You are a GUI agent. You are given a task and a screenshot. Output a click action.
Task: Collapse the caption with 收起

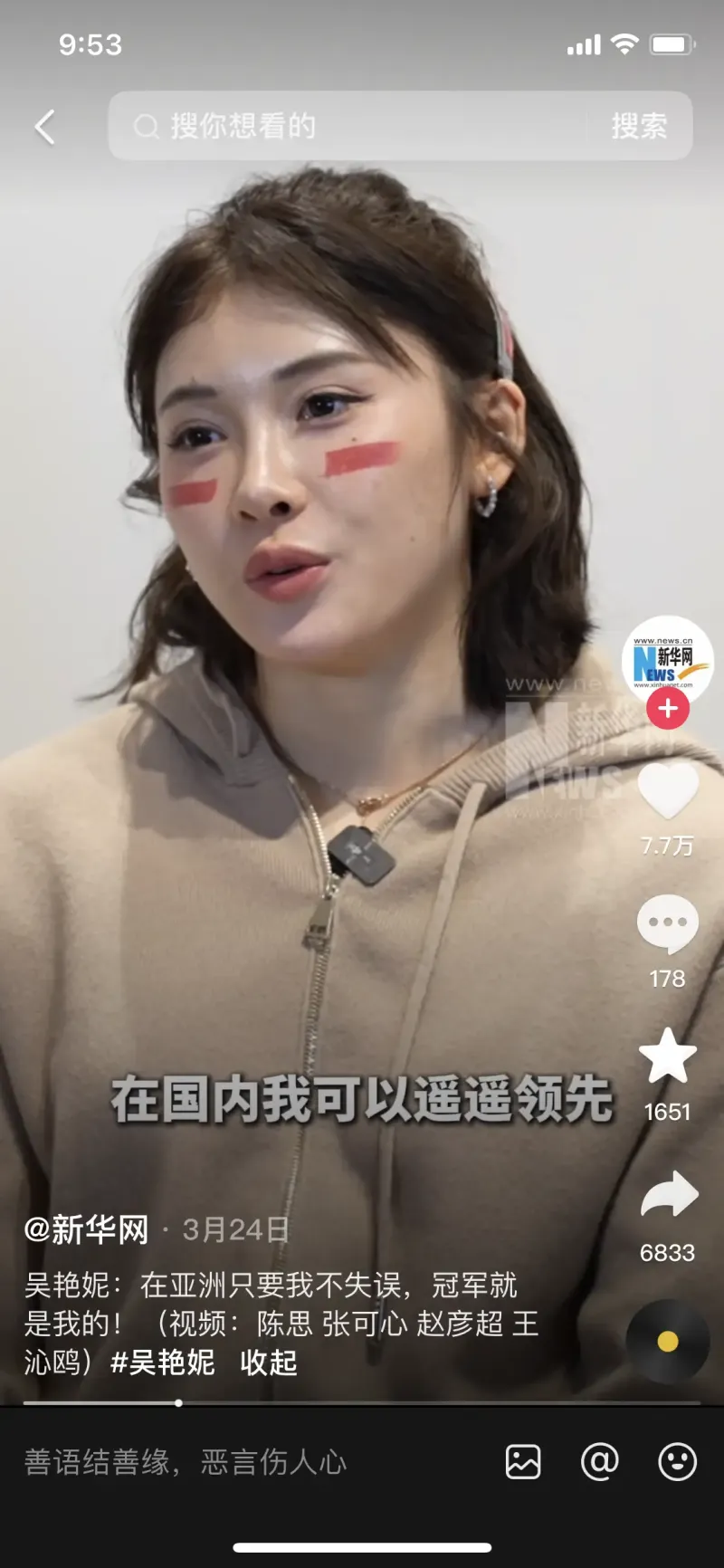coord(269,1362)
